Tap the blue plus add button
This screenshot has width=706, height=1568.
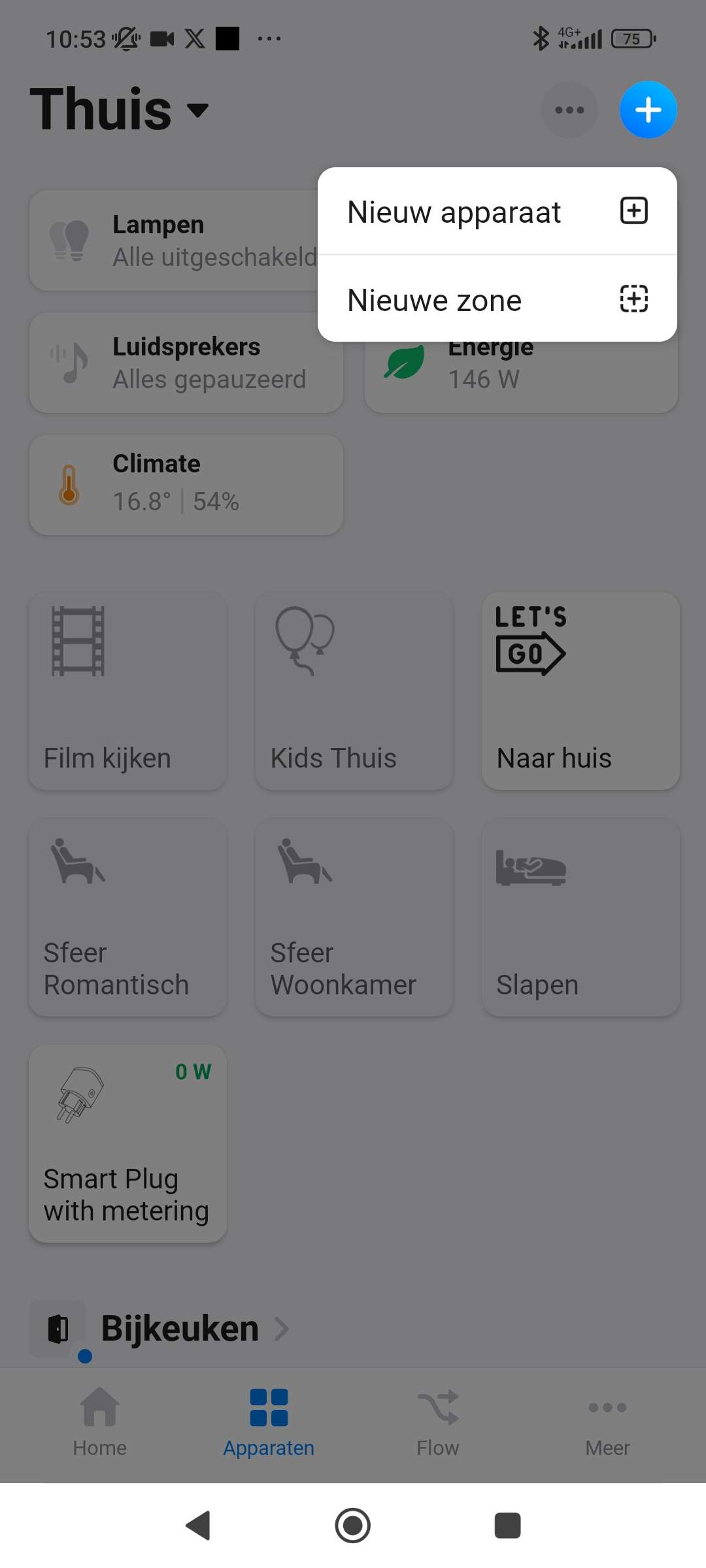pyautogui.click(x=648, y=110)
